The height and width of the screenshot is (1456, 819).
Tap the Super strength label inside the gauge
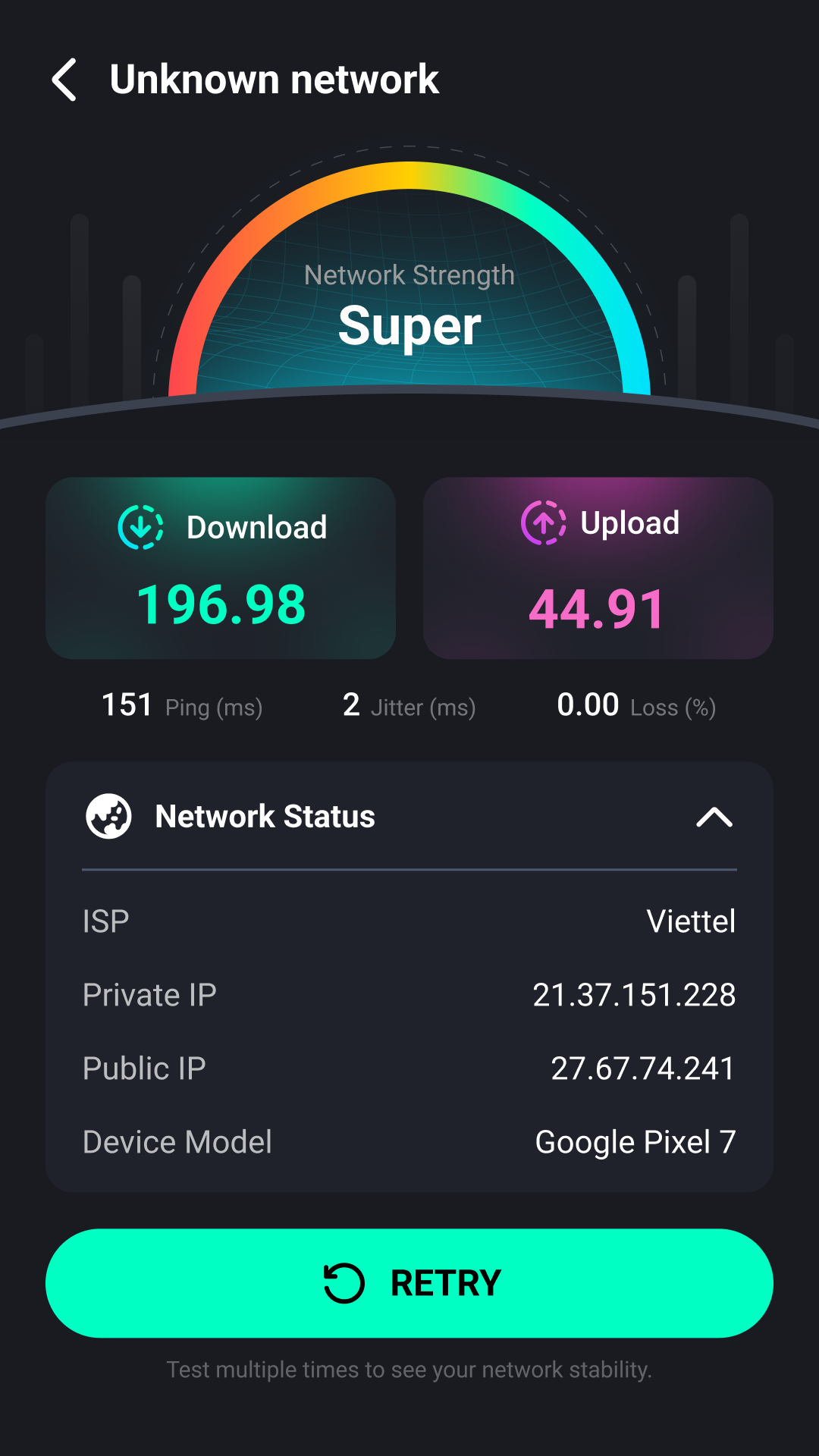point(409,326)
